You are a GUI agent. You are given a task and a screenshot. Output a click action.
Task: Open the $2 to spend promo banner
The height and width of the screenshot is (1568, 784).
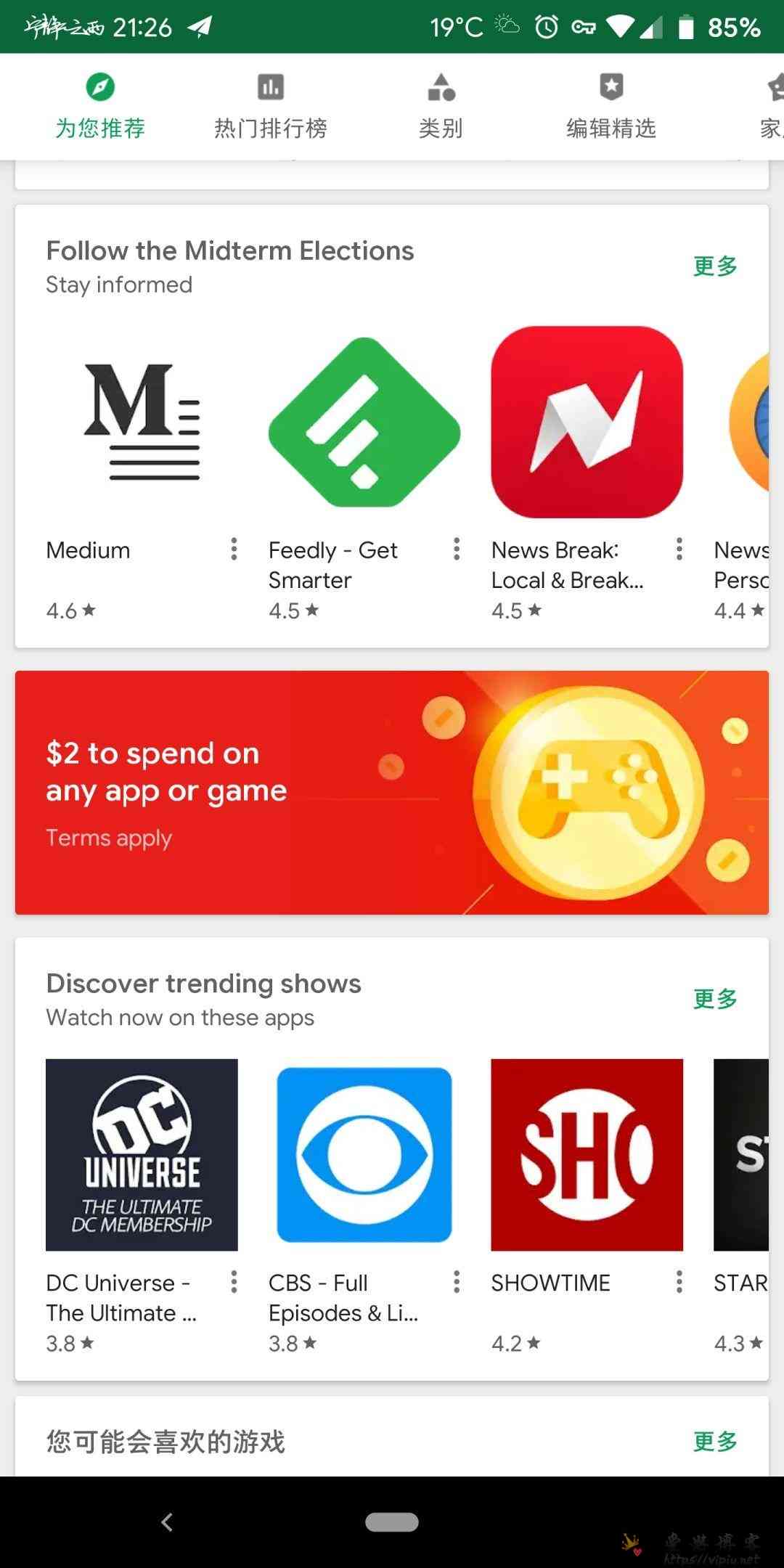[x=392, y=792]
